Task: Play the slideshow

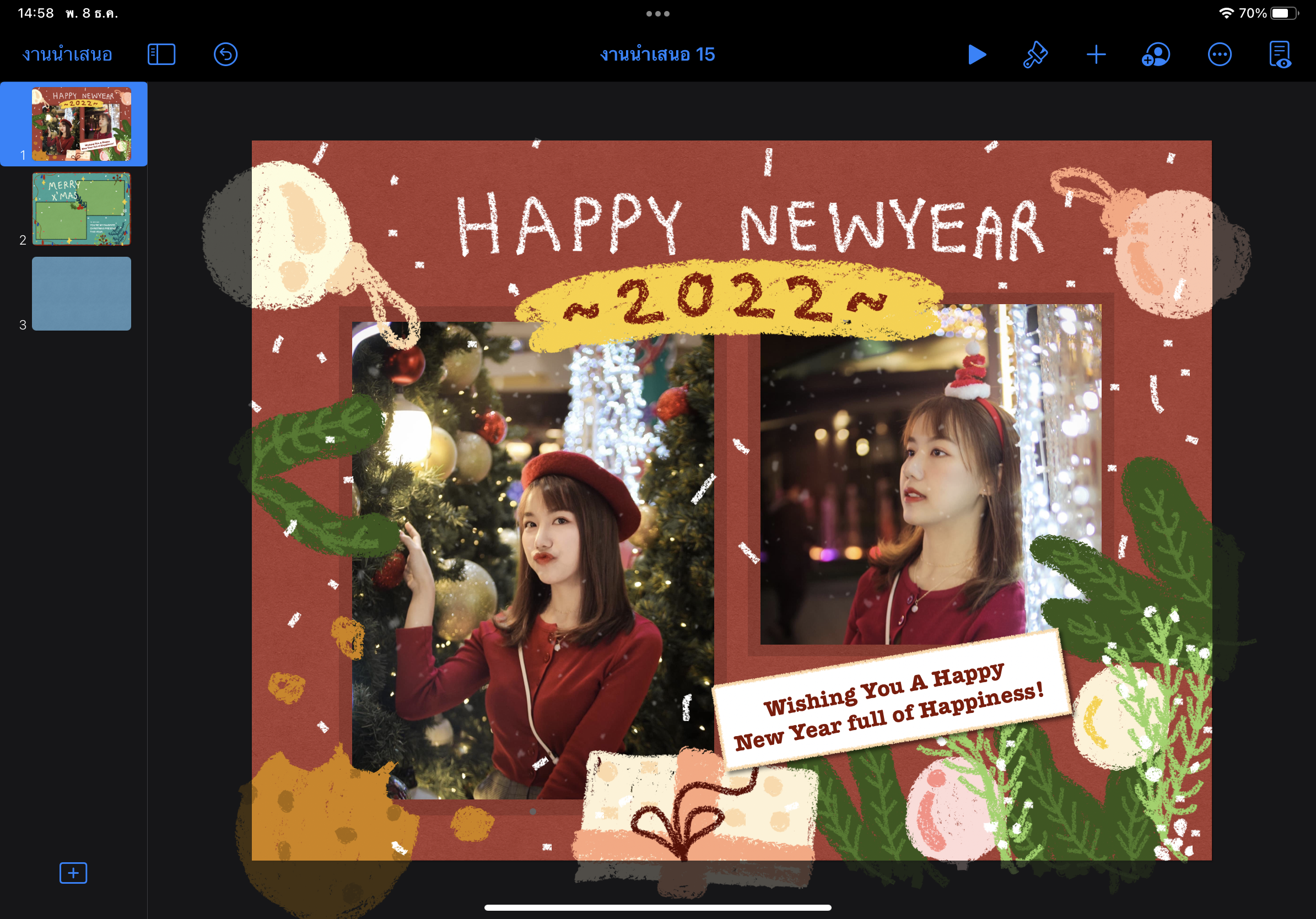Action: pyautogui.click(x=977, y=55)
